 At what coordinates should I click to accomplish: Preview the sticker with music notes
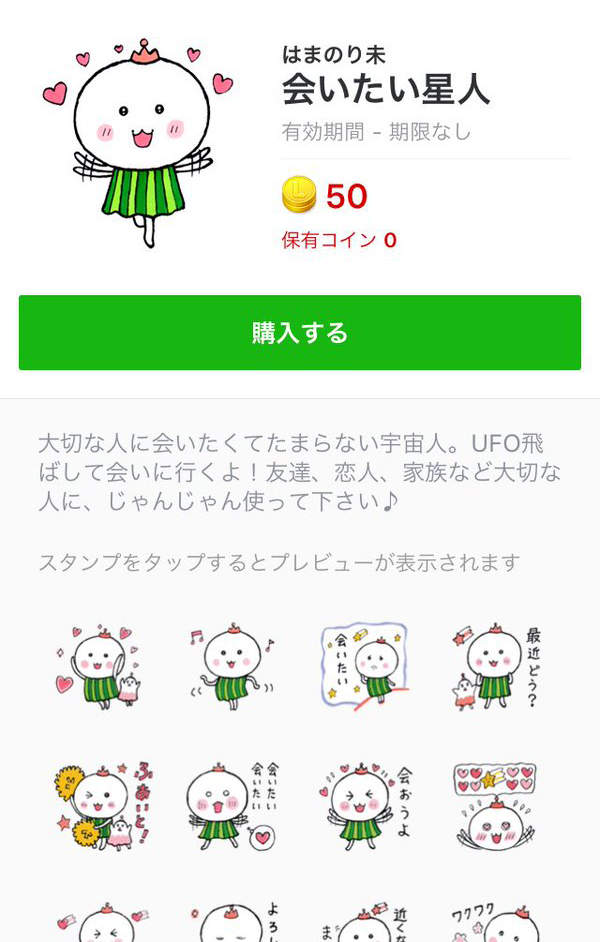[x=233, y=666]
